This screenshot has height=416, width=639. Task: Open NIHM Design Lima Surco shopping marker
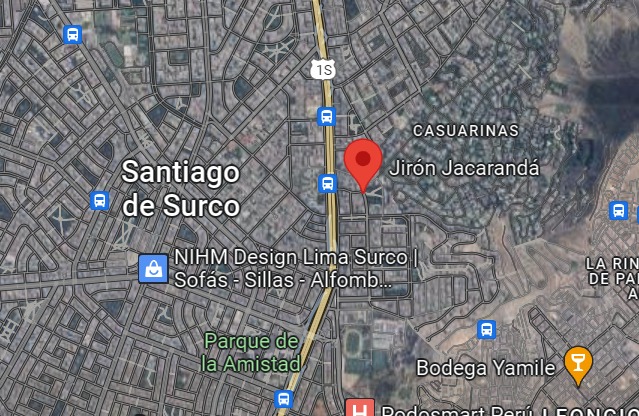153,267
